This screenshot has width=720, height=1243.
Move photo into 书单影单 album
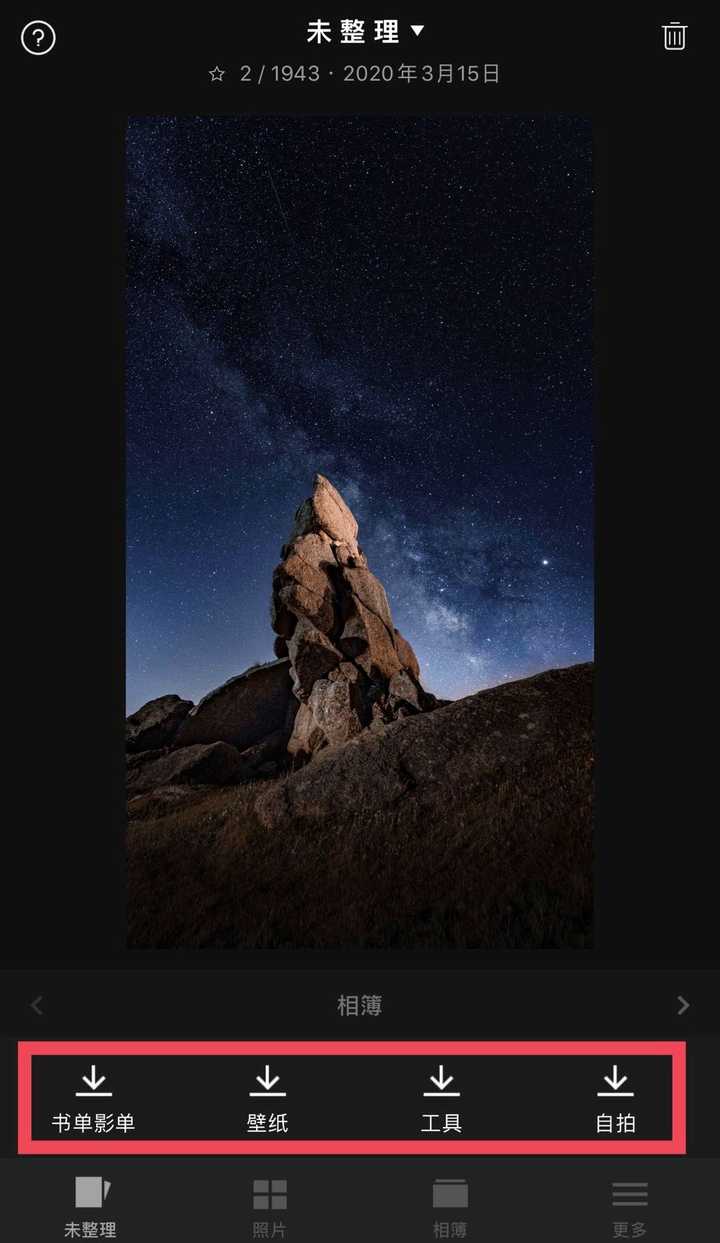(94, 1099)
